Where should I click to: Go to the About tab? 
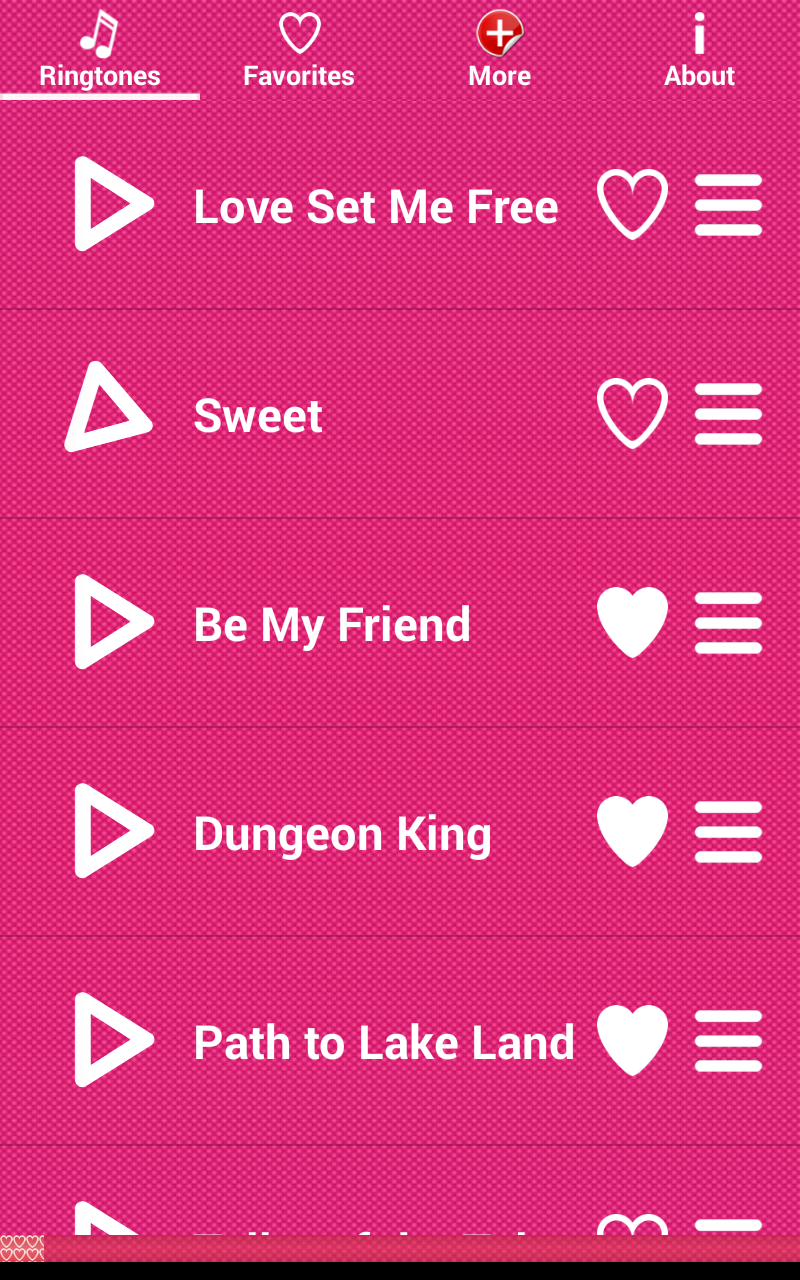(699, 52)
